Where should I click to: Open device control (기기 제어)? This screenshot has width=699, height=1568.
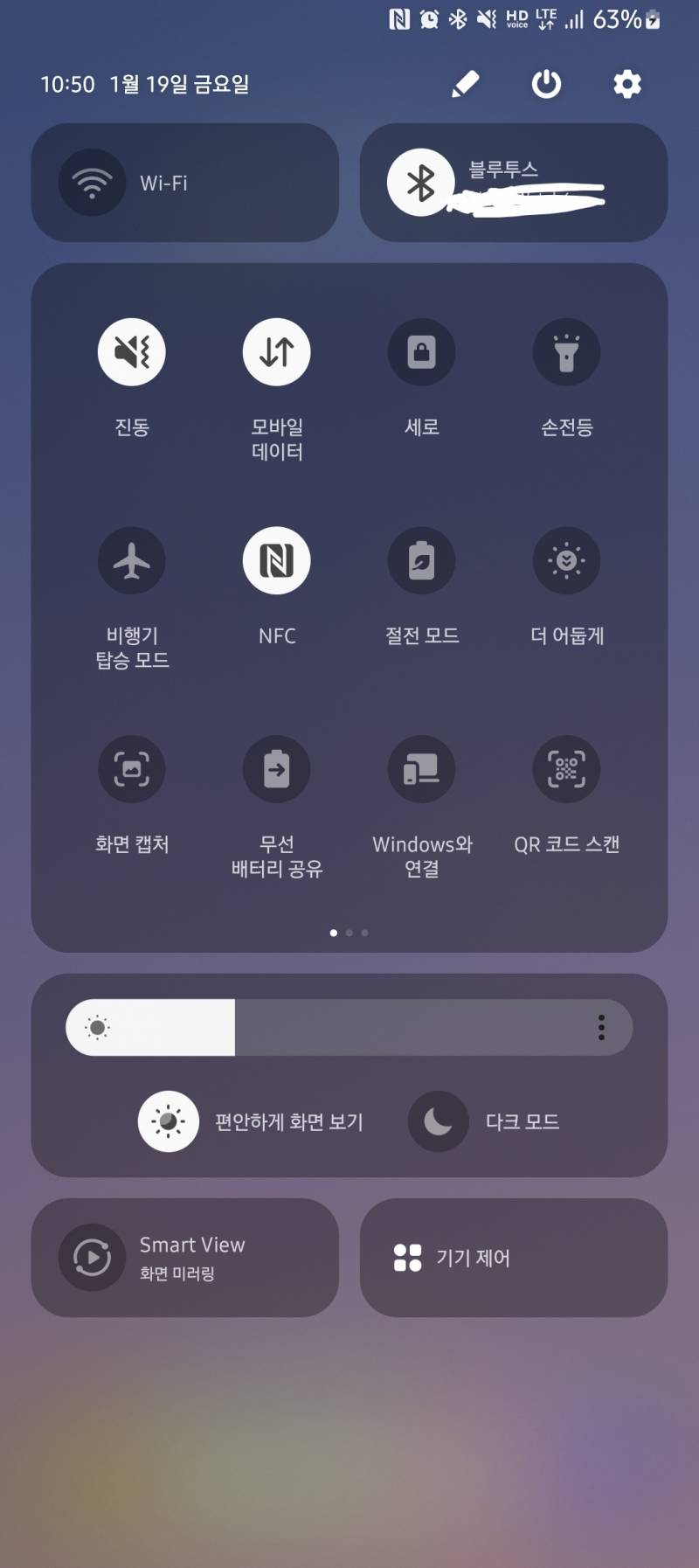pyautogui.click(x=514, y=1258)
